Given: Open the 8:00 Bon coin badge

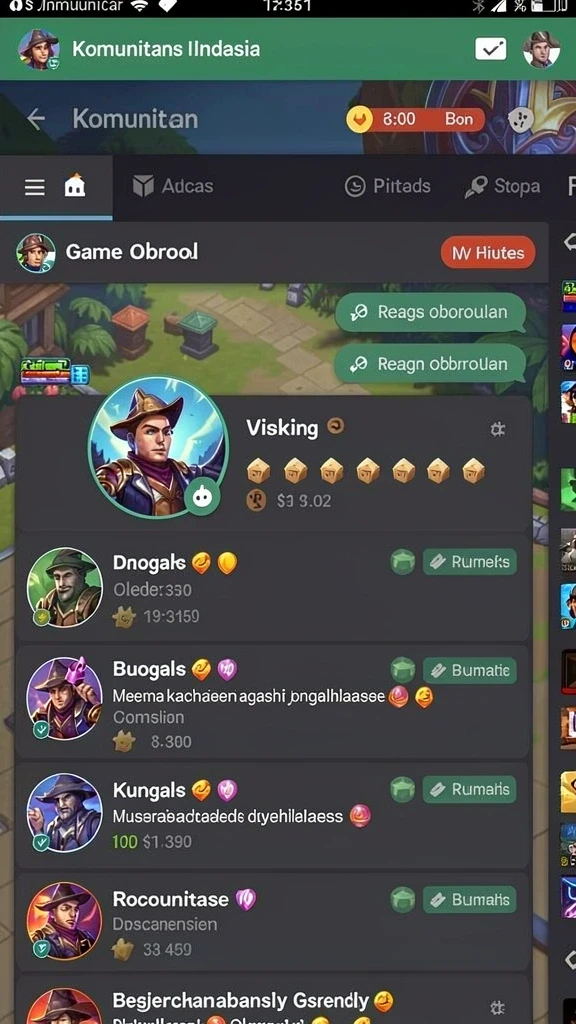Looking at the screenshot, I should tap(415, 120).
